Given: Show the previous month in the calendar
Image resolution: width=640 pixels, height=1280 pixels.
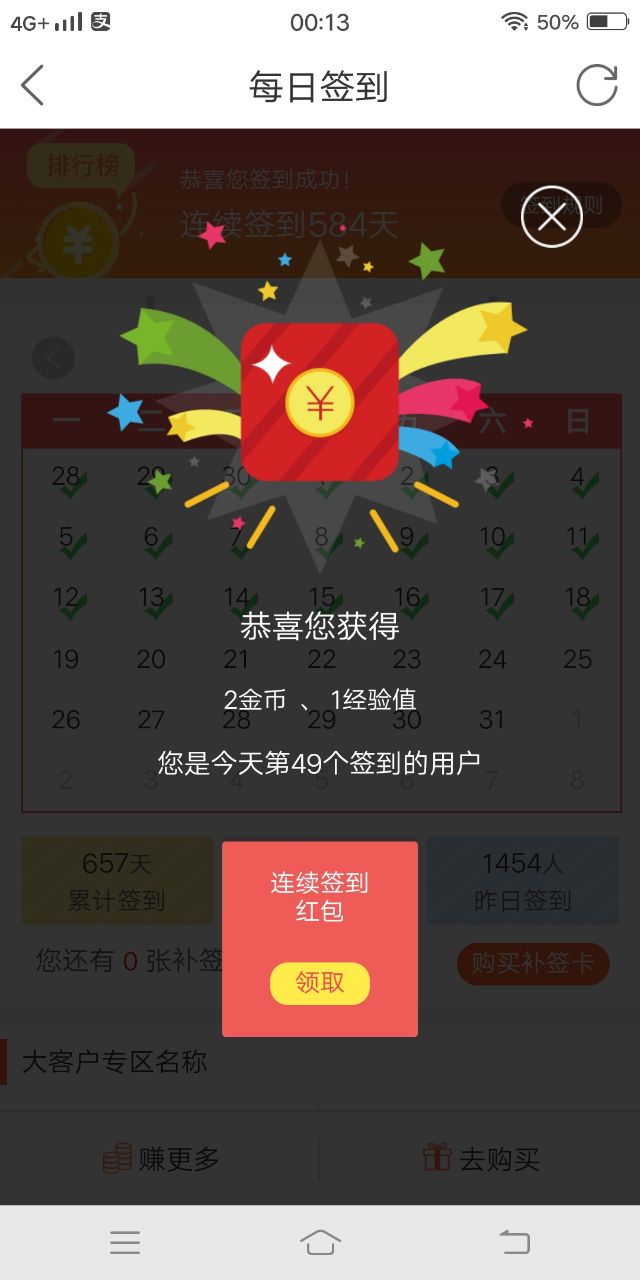Looking at the screenshot, I should tap(53, 357).
